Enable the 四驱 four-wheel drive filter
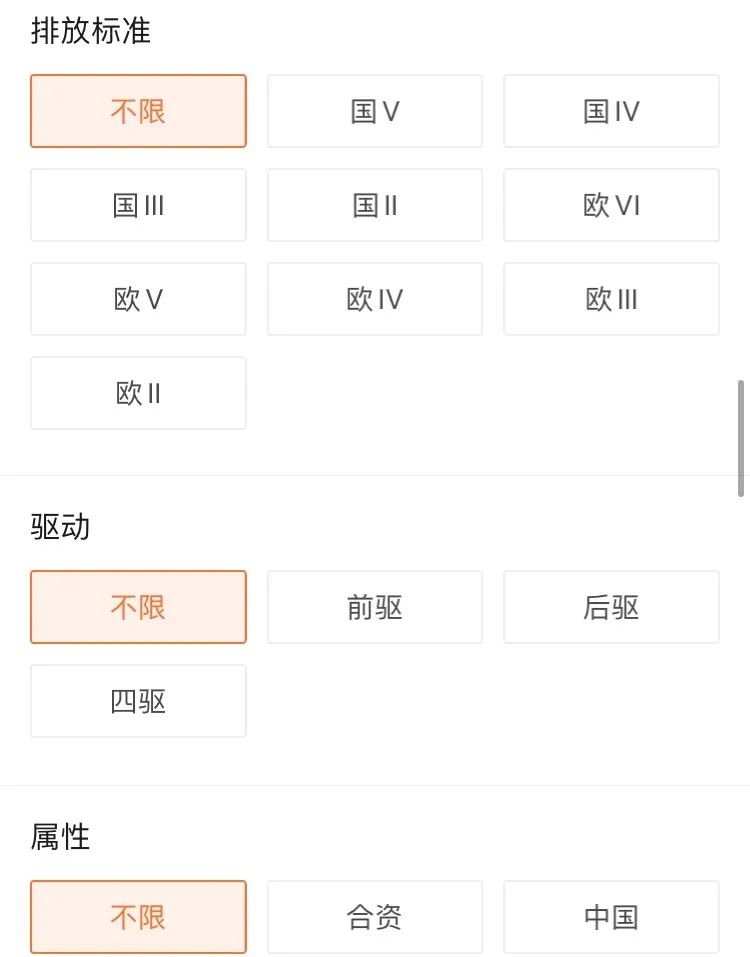Image resolution: width=750 pixels, height=957 pixels. click(x=138, y=701)
